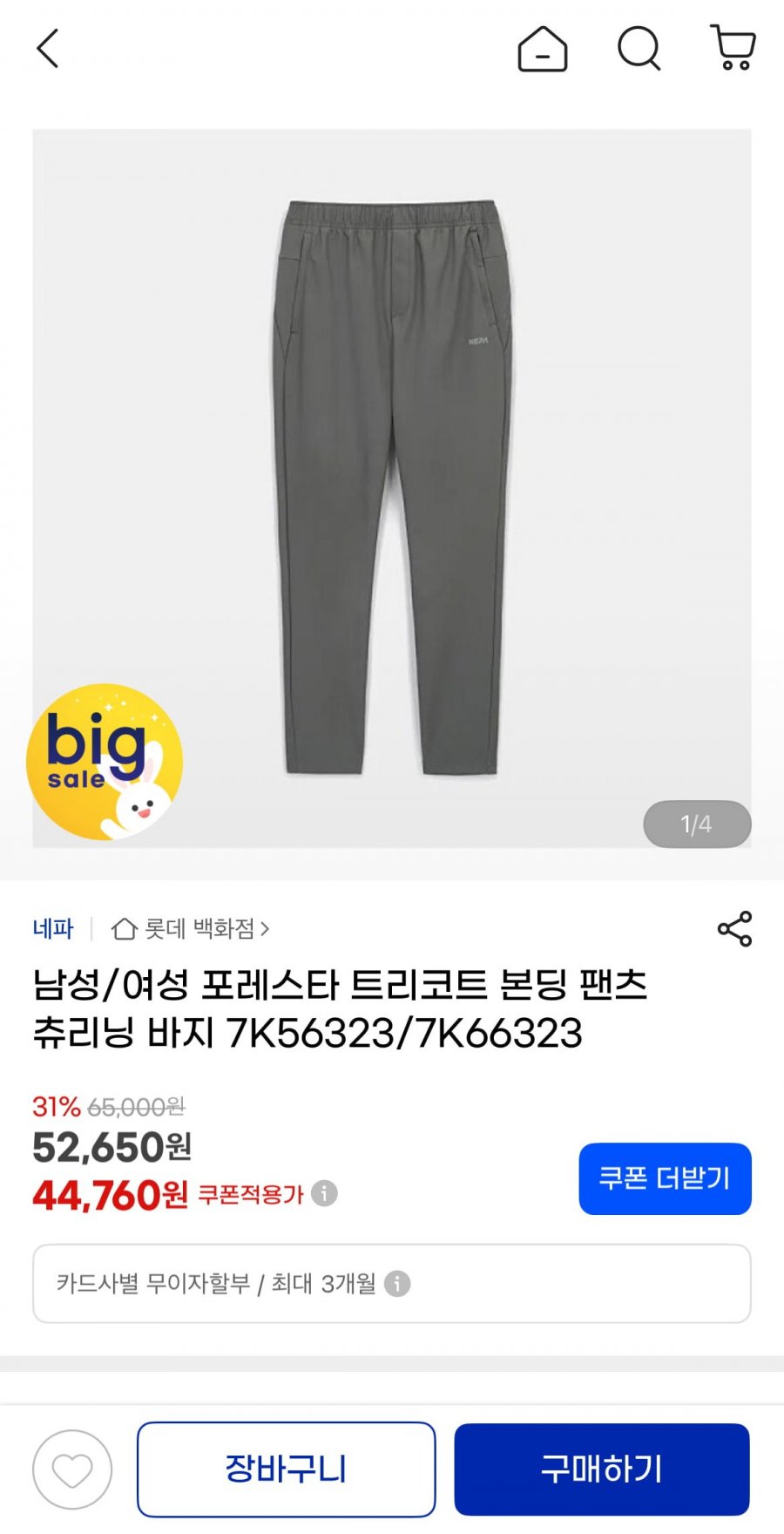Add product to wishlist with heart

coord(72,1470)
